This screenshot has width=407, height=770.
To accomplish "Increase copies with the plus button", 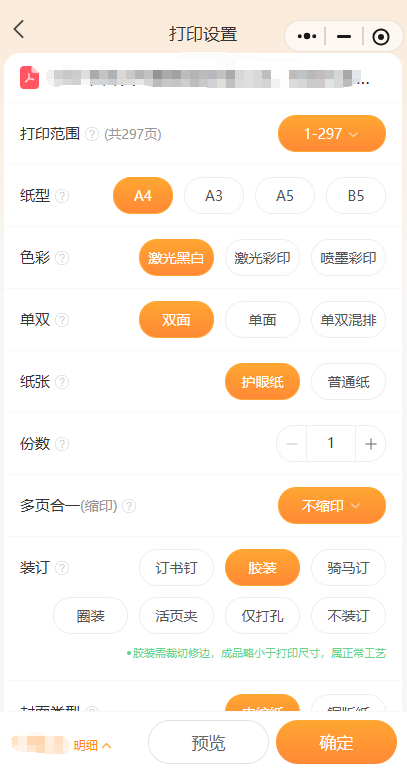I will (x=371, y=444).
